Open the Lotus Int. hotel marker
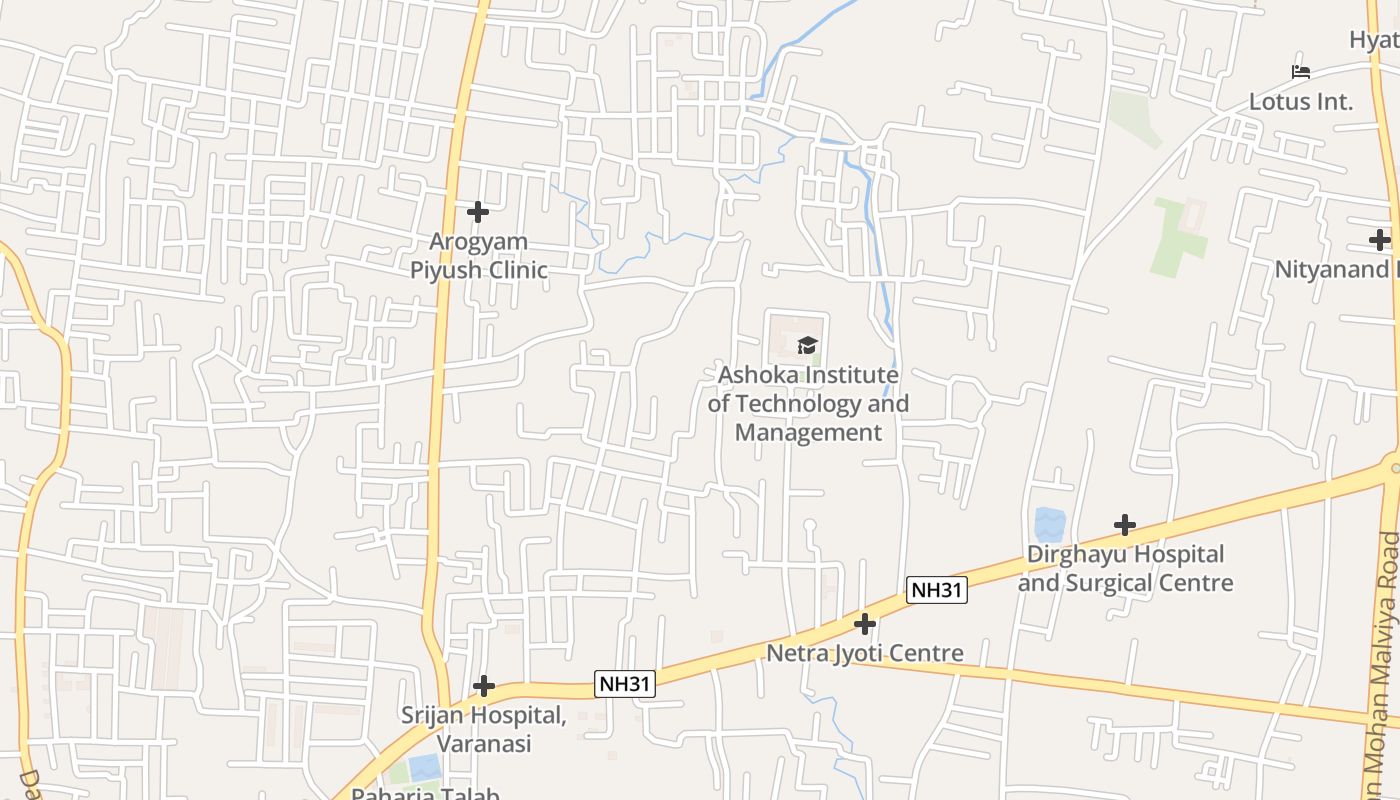The width and height of the screenshot is (1400, 800). pyautogui.click(x=1300, y=72)
